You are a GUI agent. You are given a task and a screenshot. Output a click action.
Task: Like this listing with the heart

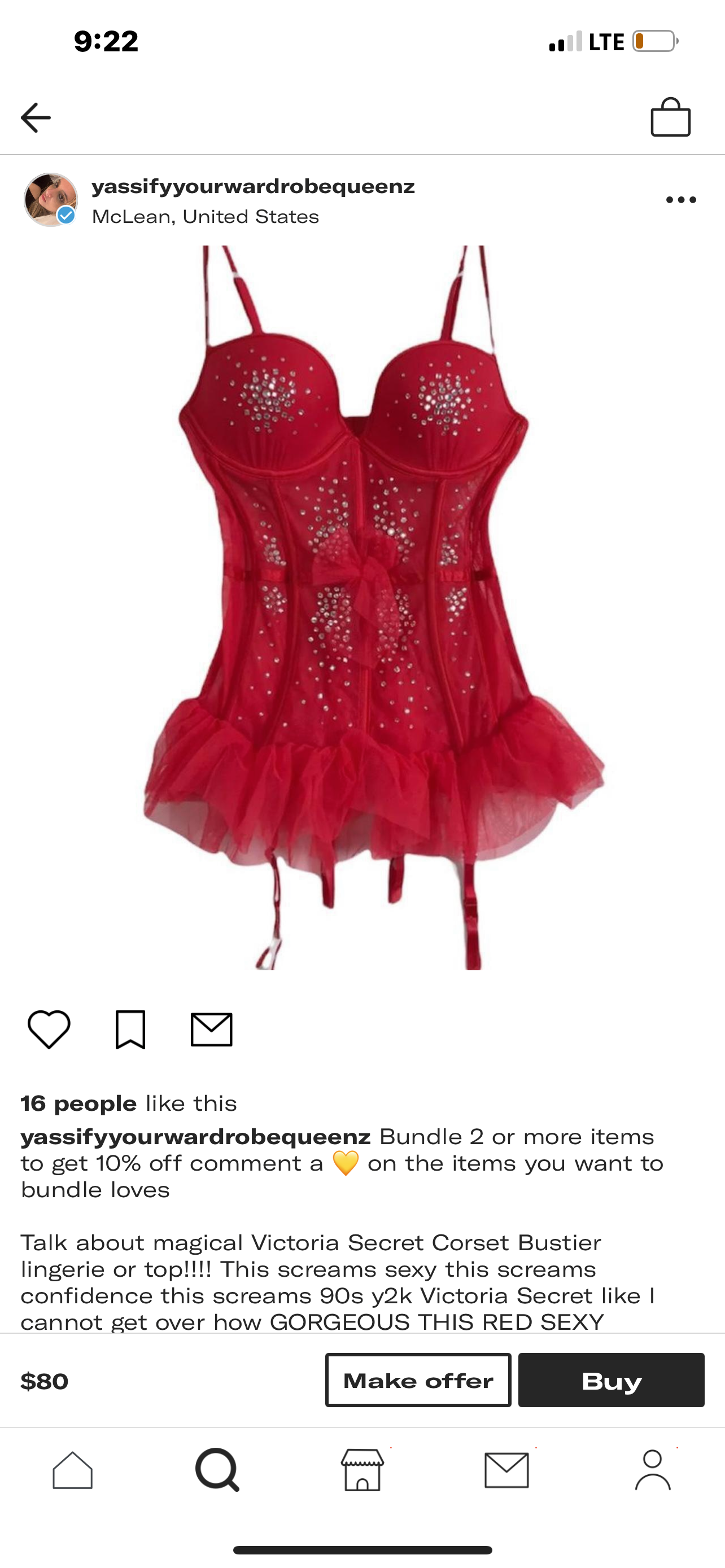pyautogui.click(x=49, y=1030)
